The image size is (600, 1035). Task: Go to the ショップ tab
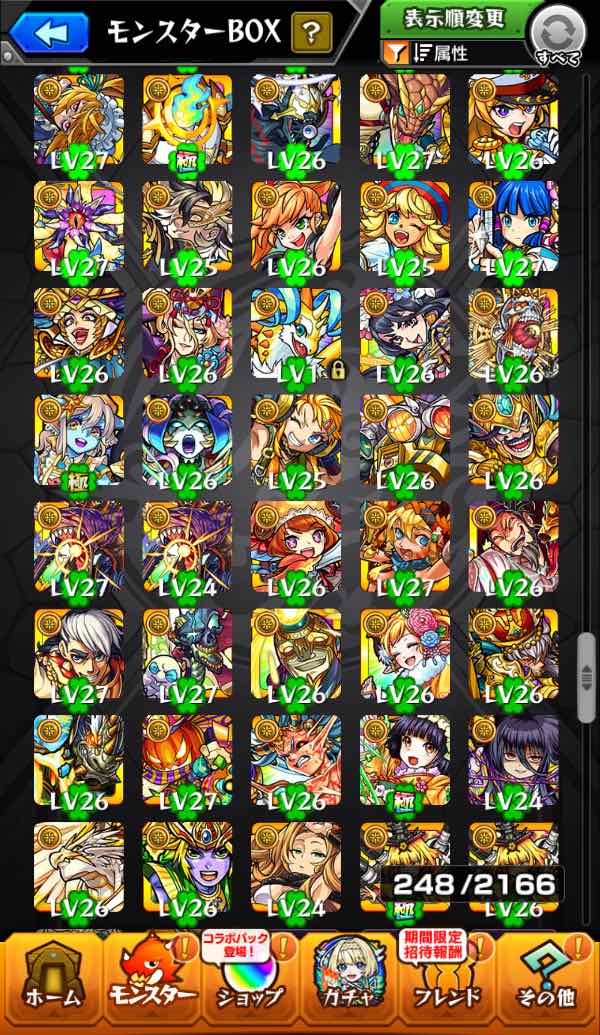point(250,984)
